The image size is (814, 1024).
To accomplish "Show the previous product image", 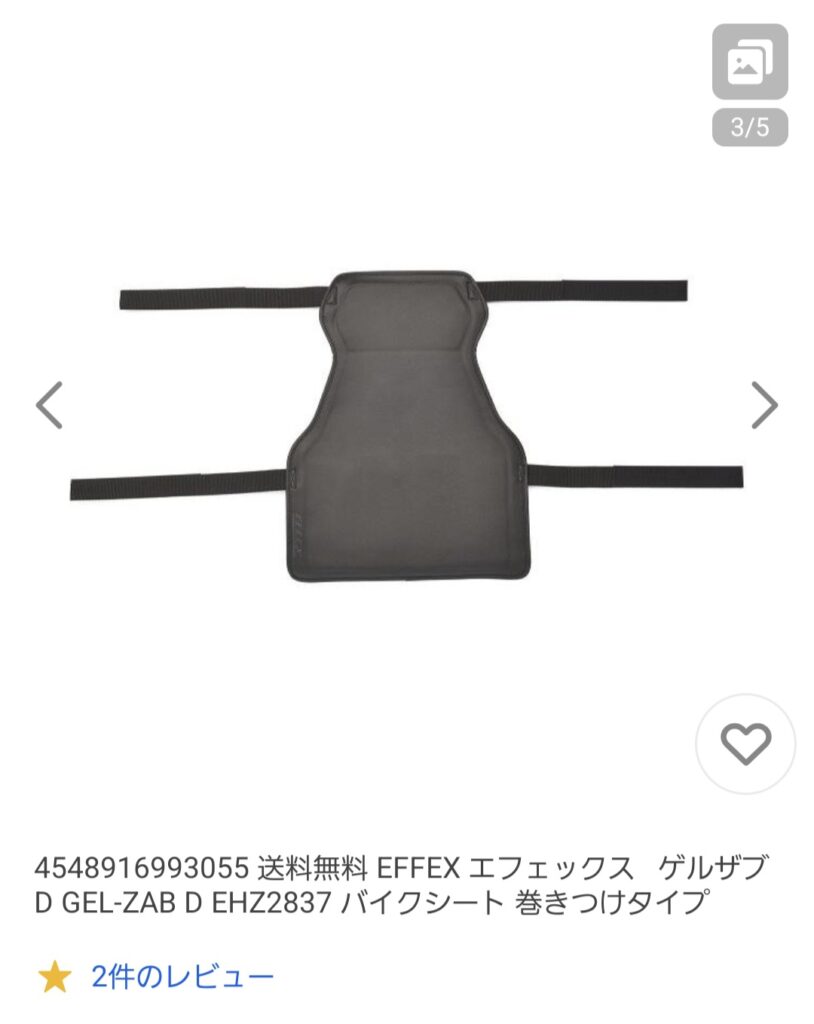I will click(x=49, y=405).
